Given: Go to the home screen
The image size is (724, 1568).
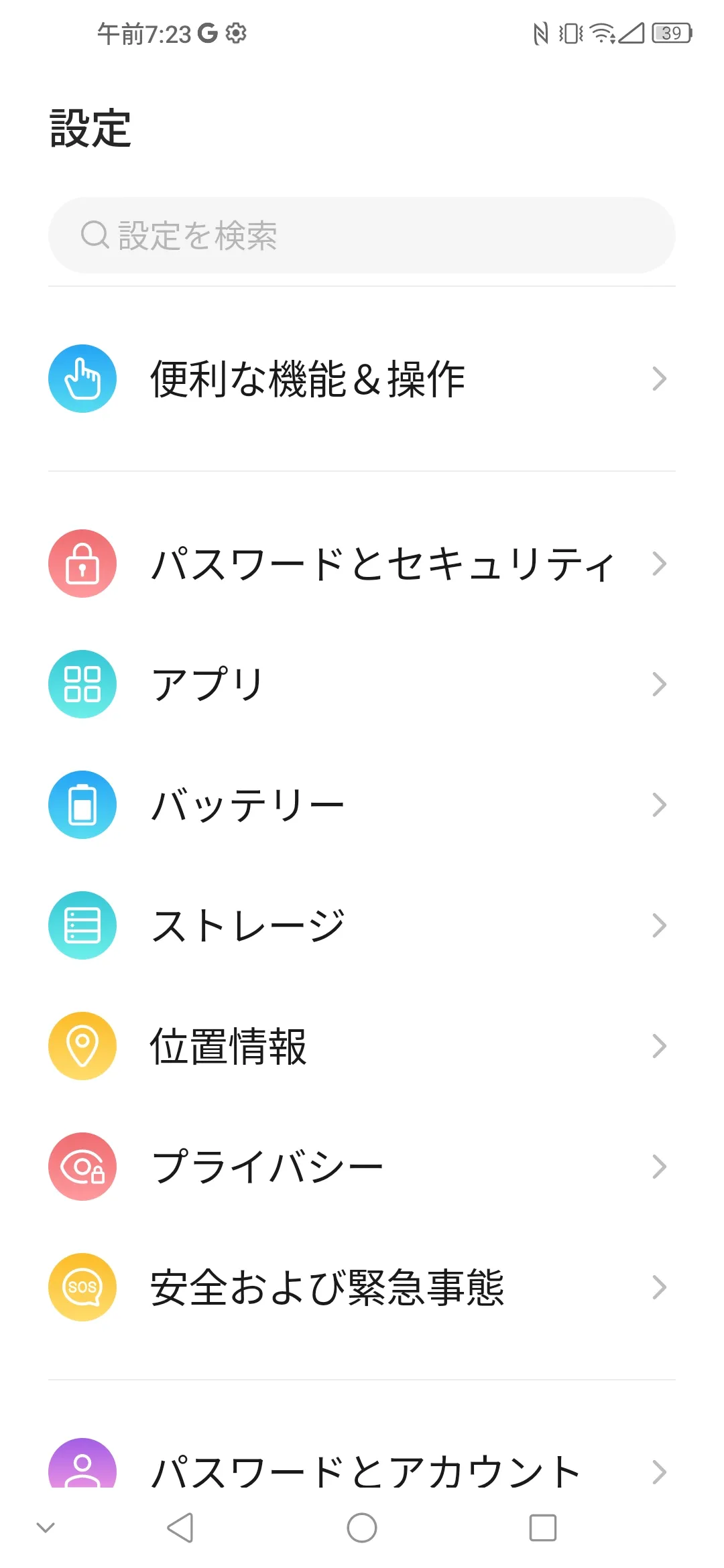Looking at the screenshot, I should coord(362,1528).
